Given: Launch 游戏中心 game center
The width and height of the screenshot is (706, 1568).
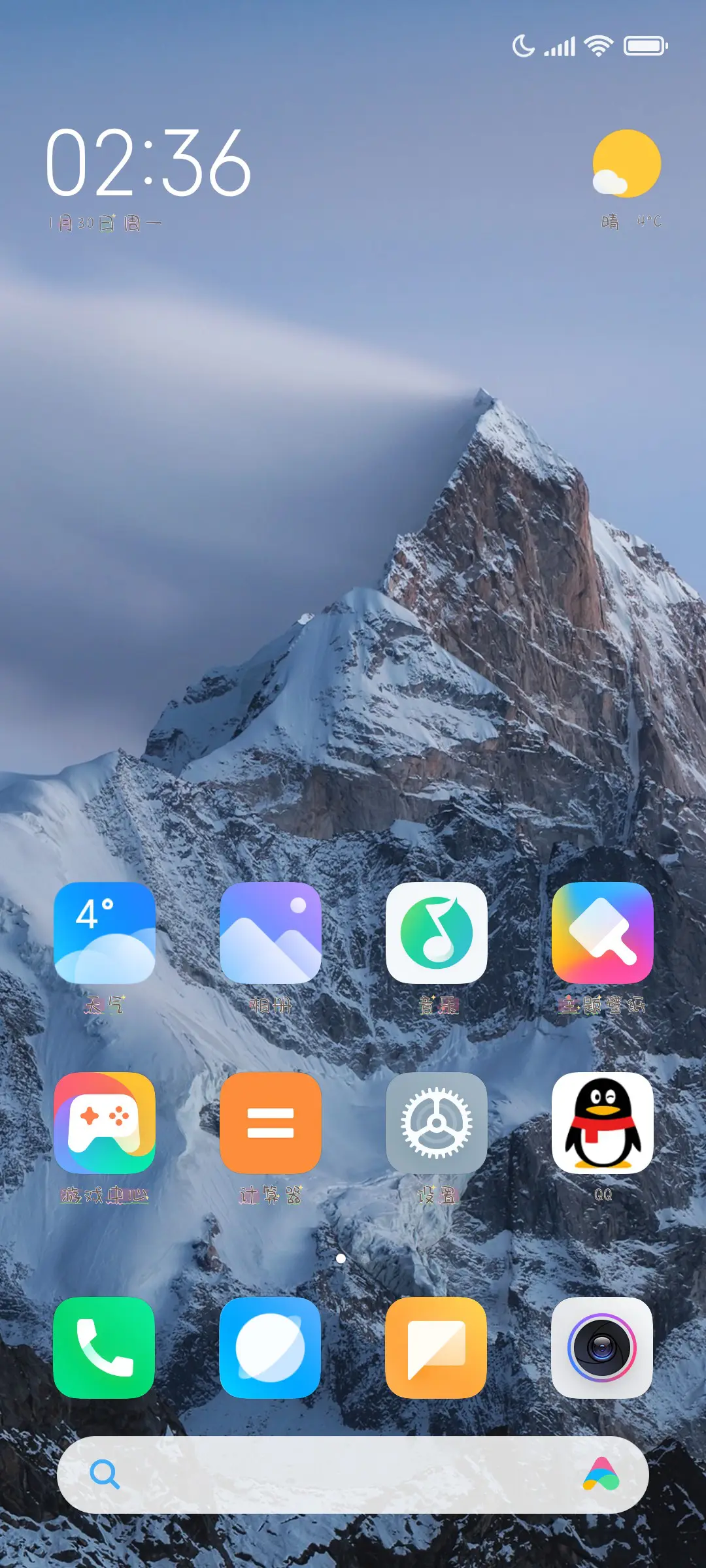Looking at the screenshot, I should coord(105,1122).
